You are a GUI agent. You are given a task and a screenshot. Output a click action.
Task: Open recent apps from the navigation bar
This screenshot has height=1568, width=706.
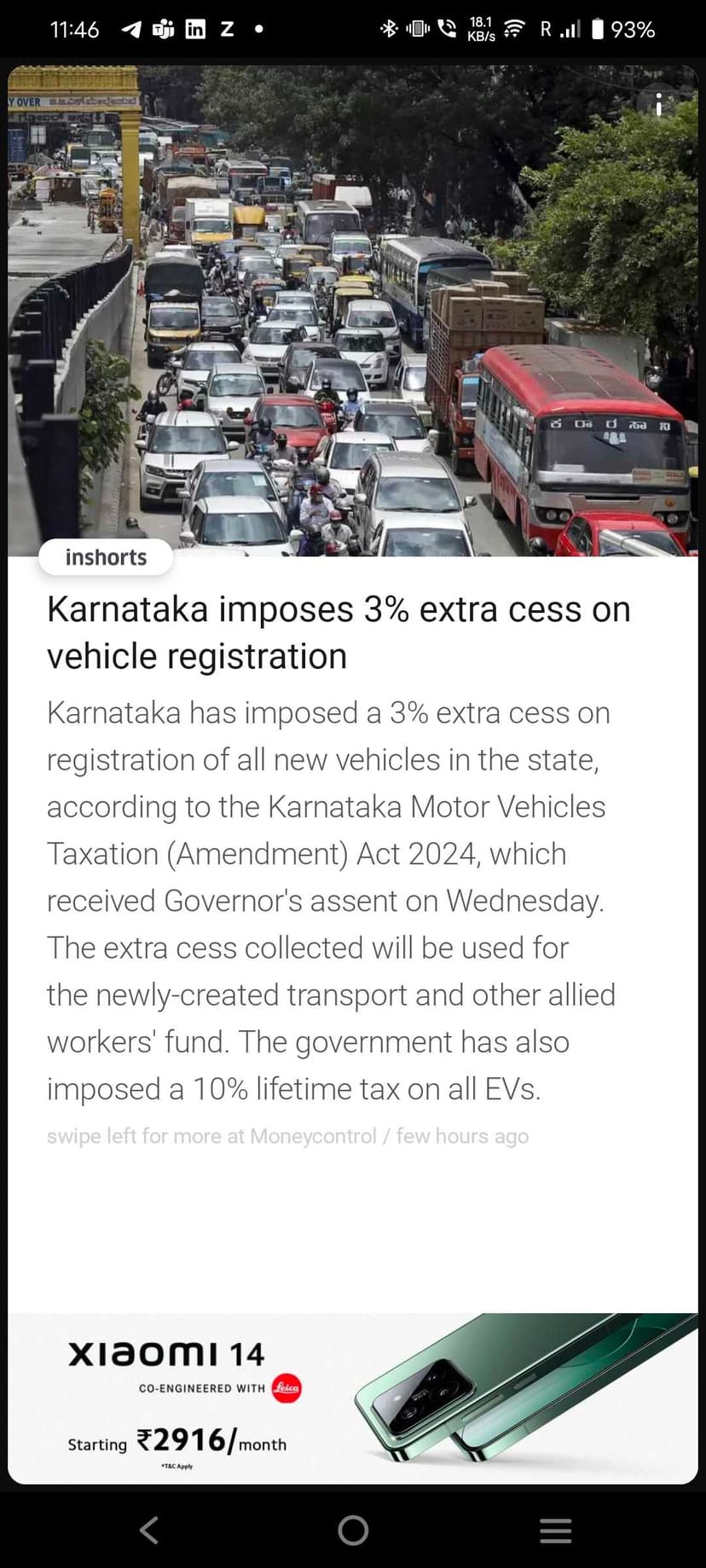click(x=555, y=1531)
